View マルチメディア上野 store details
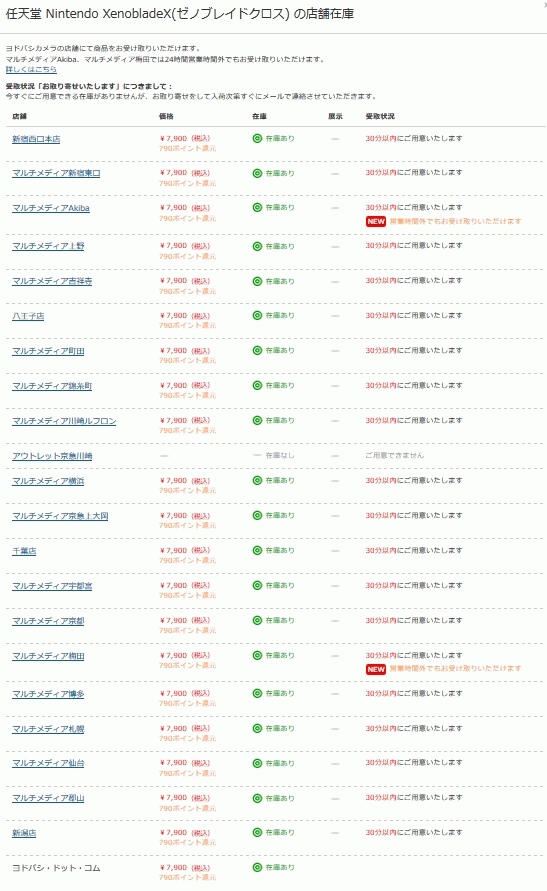The image size is (547, 891). point(48,246)
